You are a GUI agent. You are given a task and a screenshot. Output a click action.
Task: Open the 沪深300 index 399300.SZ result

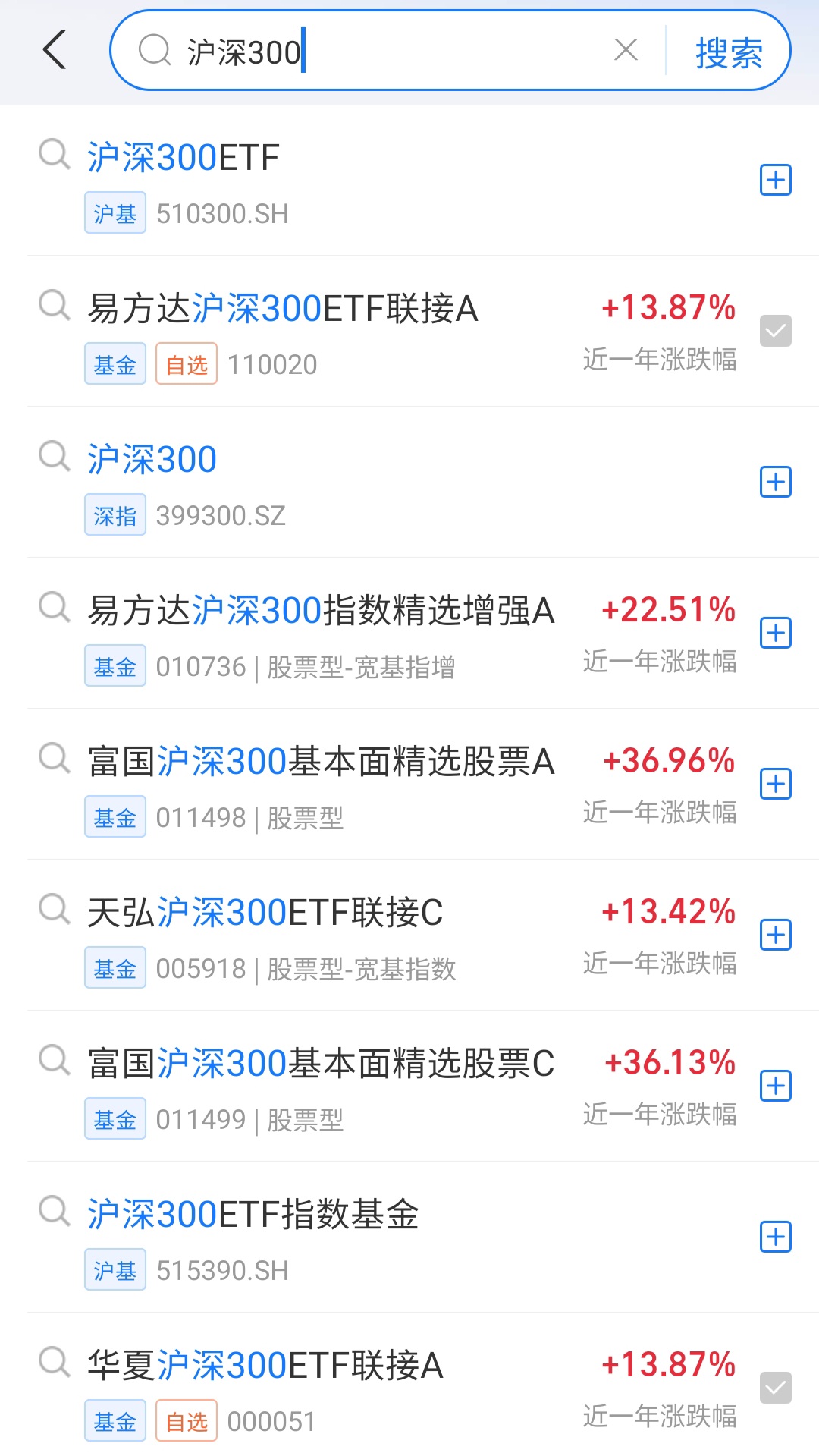pos(303,483)
